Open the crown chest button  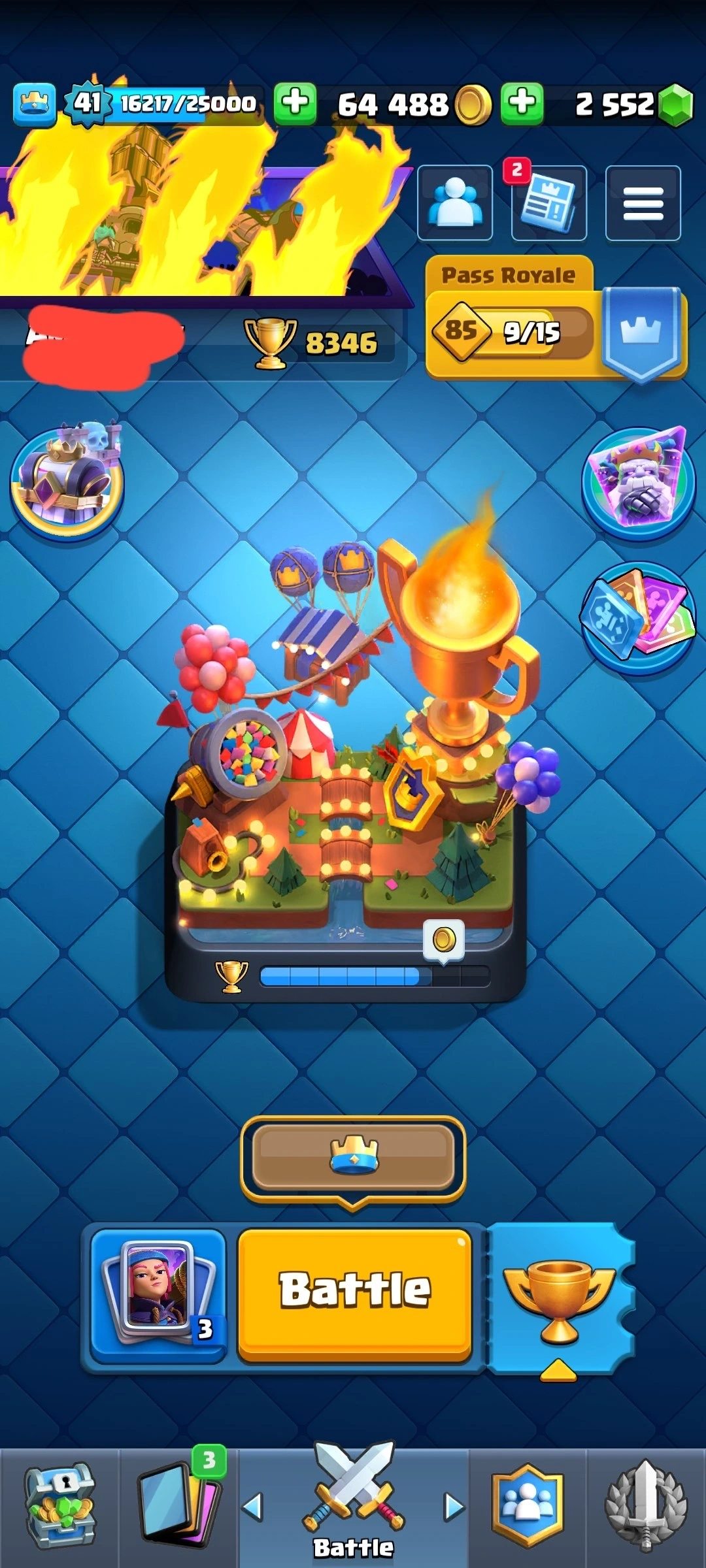(353, 1156)
